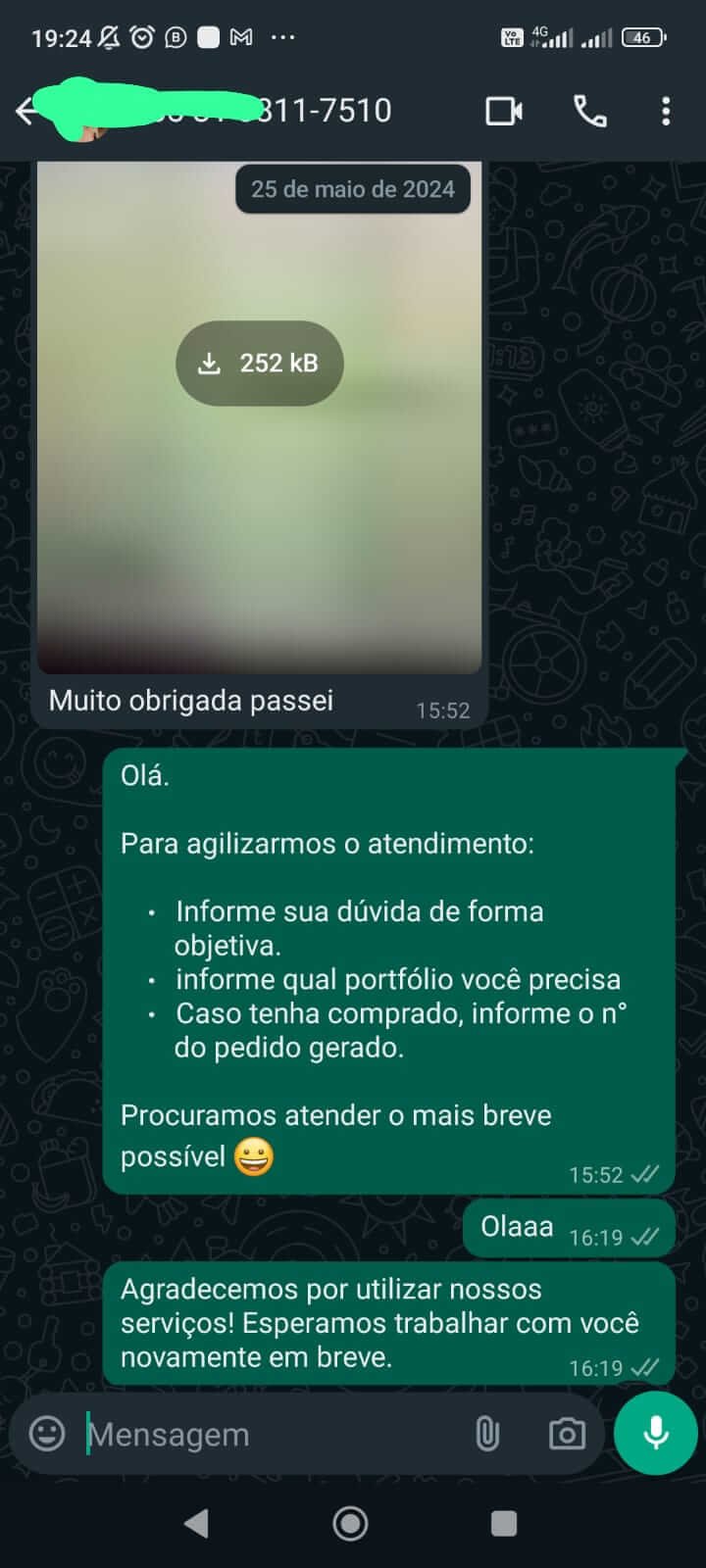Open the three-dot overflow menu
706x1568 pixels.
[666, 112]
